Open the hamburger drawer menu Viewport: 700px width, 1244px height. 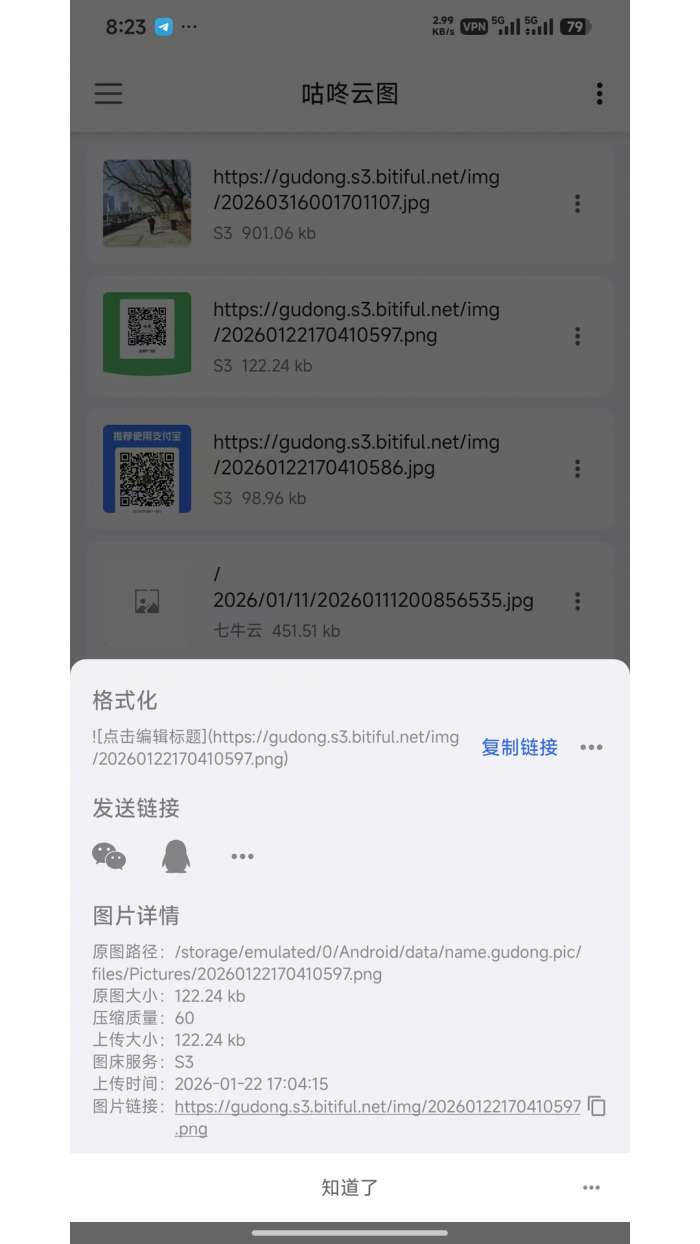pyautogui.click(x=108, y=94)
